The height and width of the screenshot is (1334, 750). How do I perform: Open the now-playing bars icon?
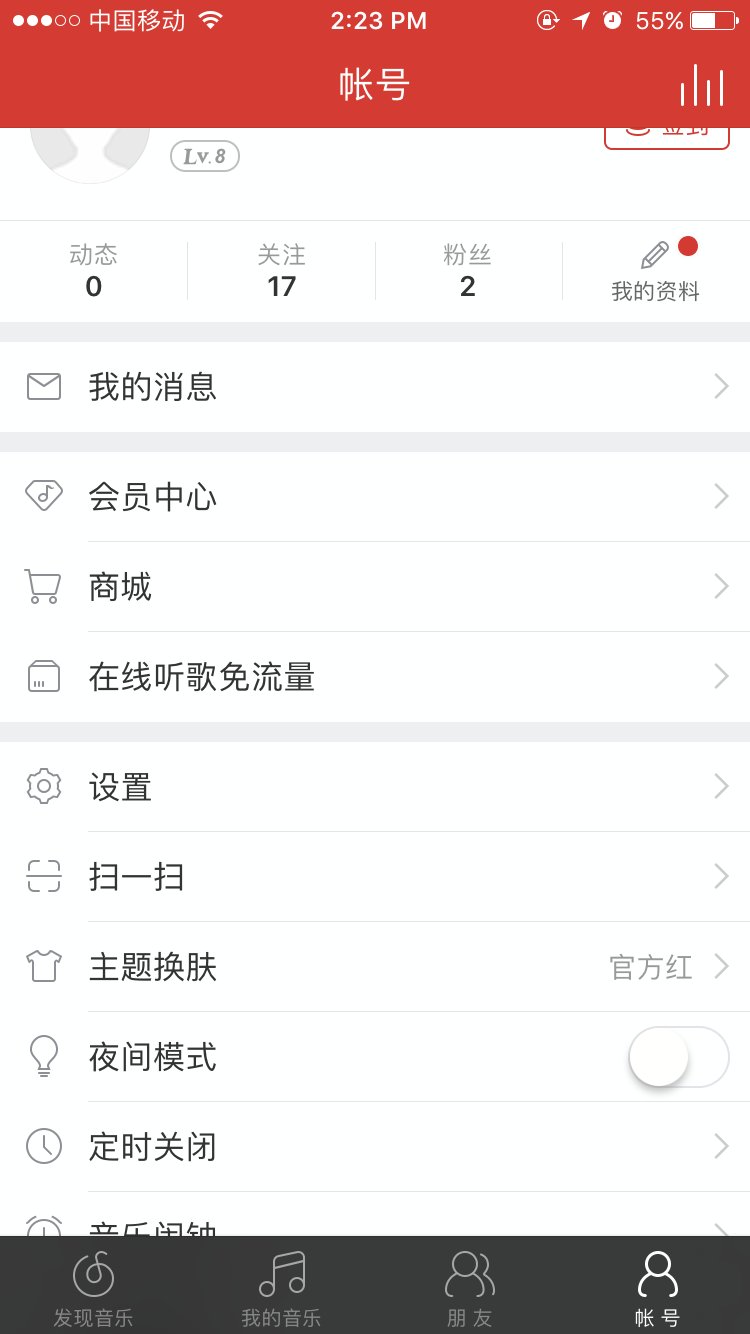pos(702,86)
